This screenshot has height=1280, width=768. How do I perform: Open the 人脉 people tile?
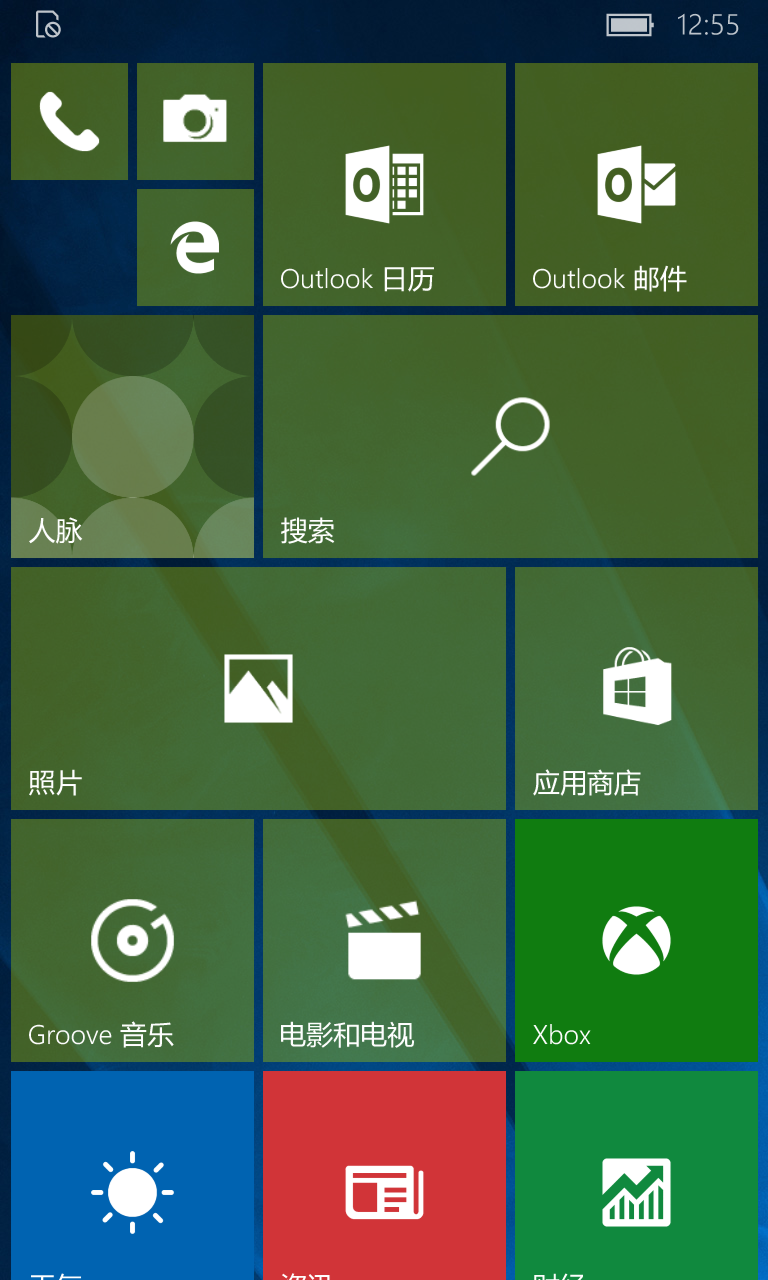(132, 436)
